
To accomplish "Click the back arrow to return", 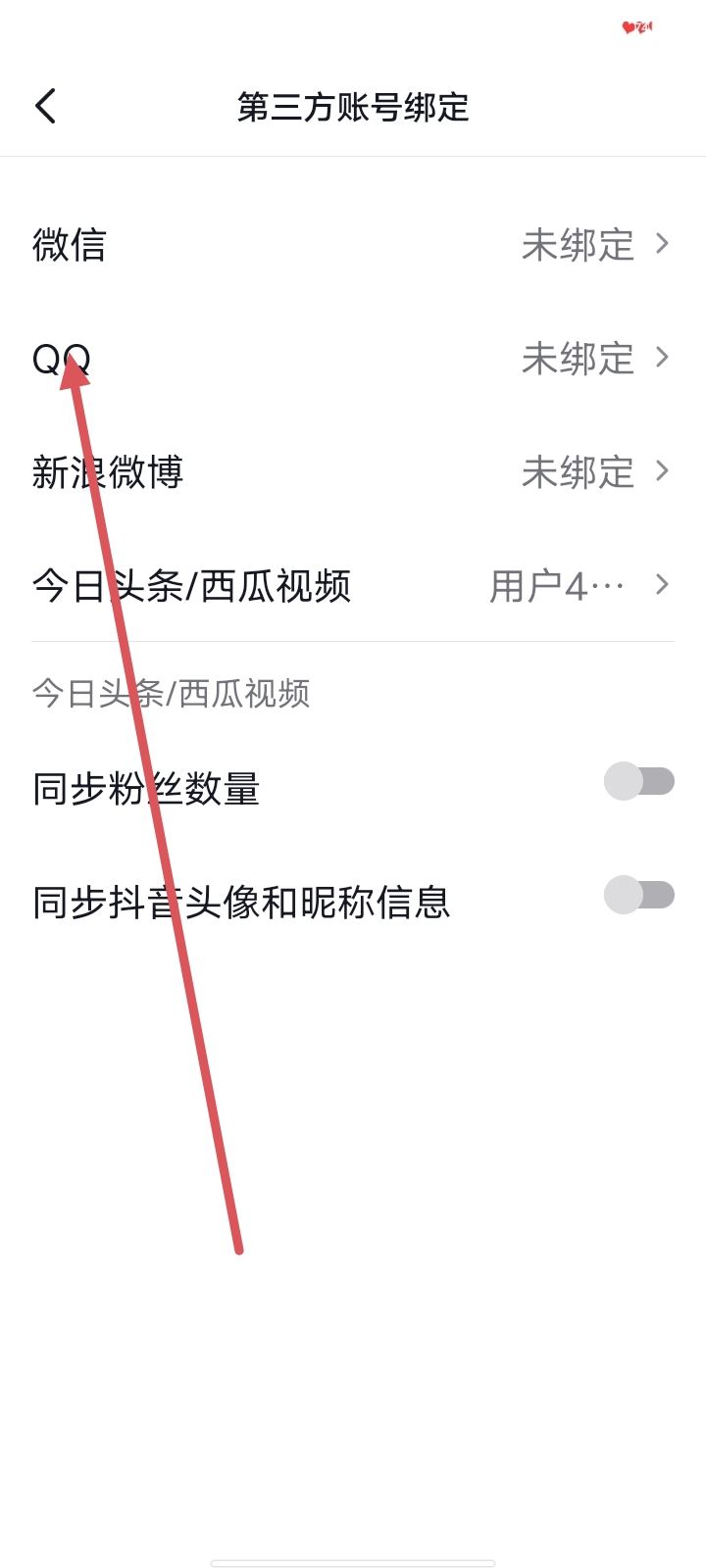I will coord(46,105).
